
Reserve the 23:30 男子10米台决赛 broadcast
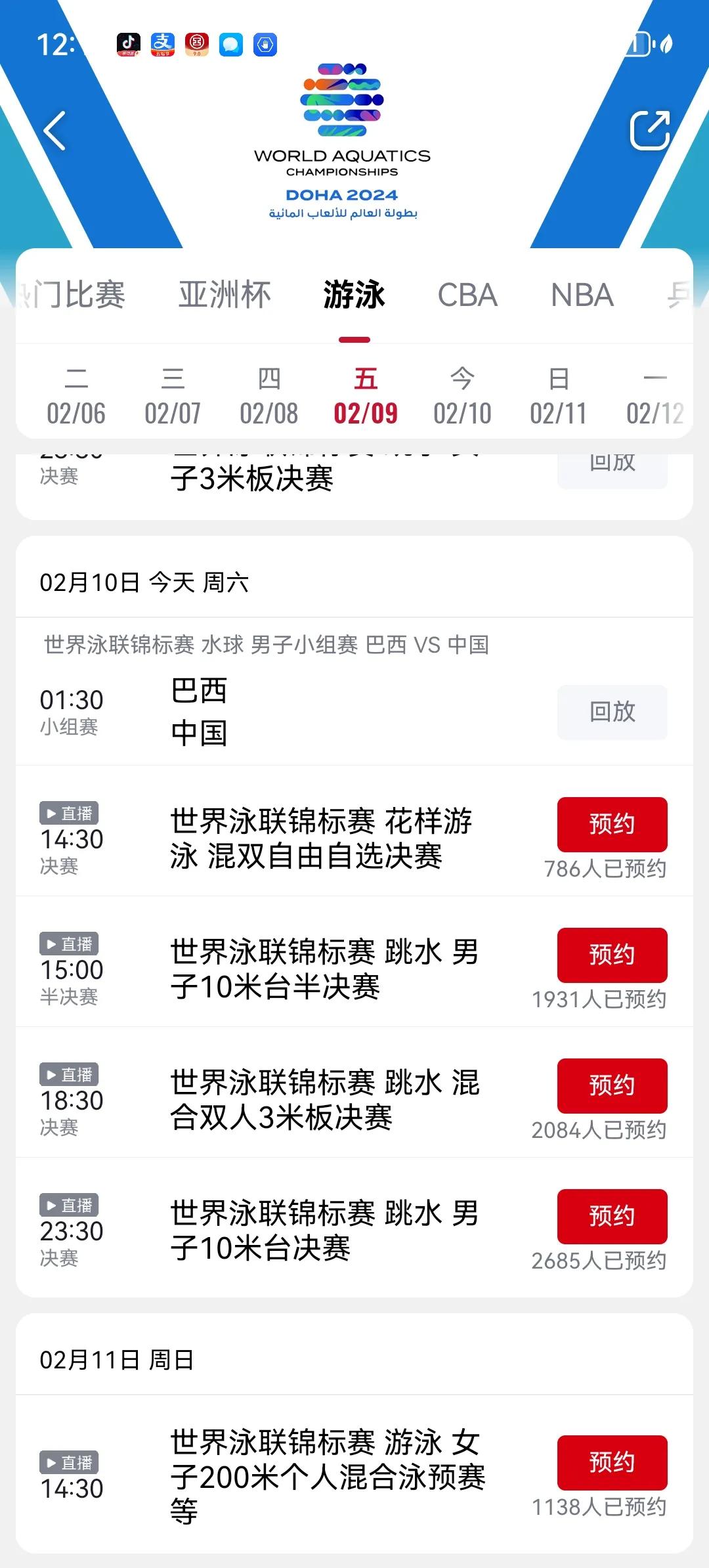coord(612,1216)
